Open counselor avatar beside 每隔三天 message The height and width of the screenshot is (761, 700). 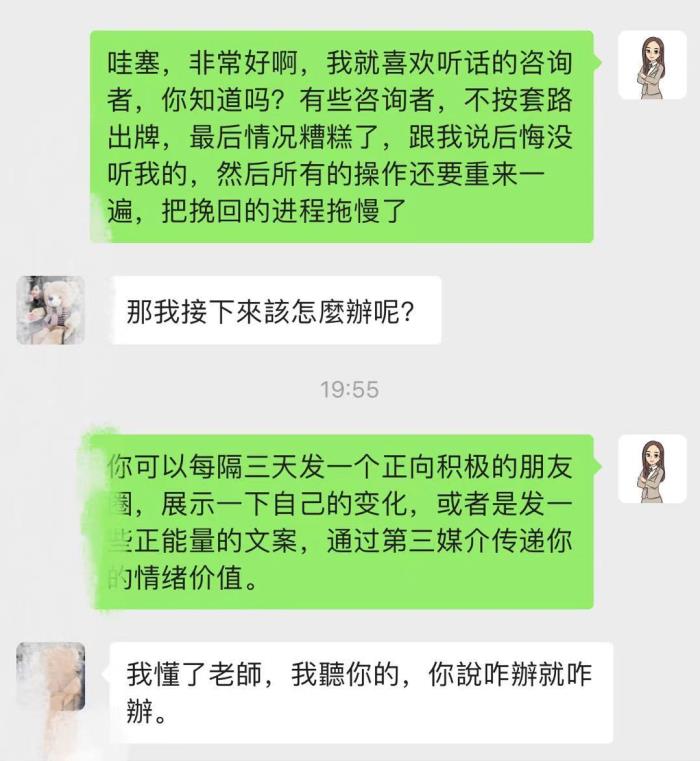pyautogui.click(x=652, y=469)
